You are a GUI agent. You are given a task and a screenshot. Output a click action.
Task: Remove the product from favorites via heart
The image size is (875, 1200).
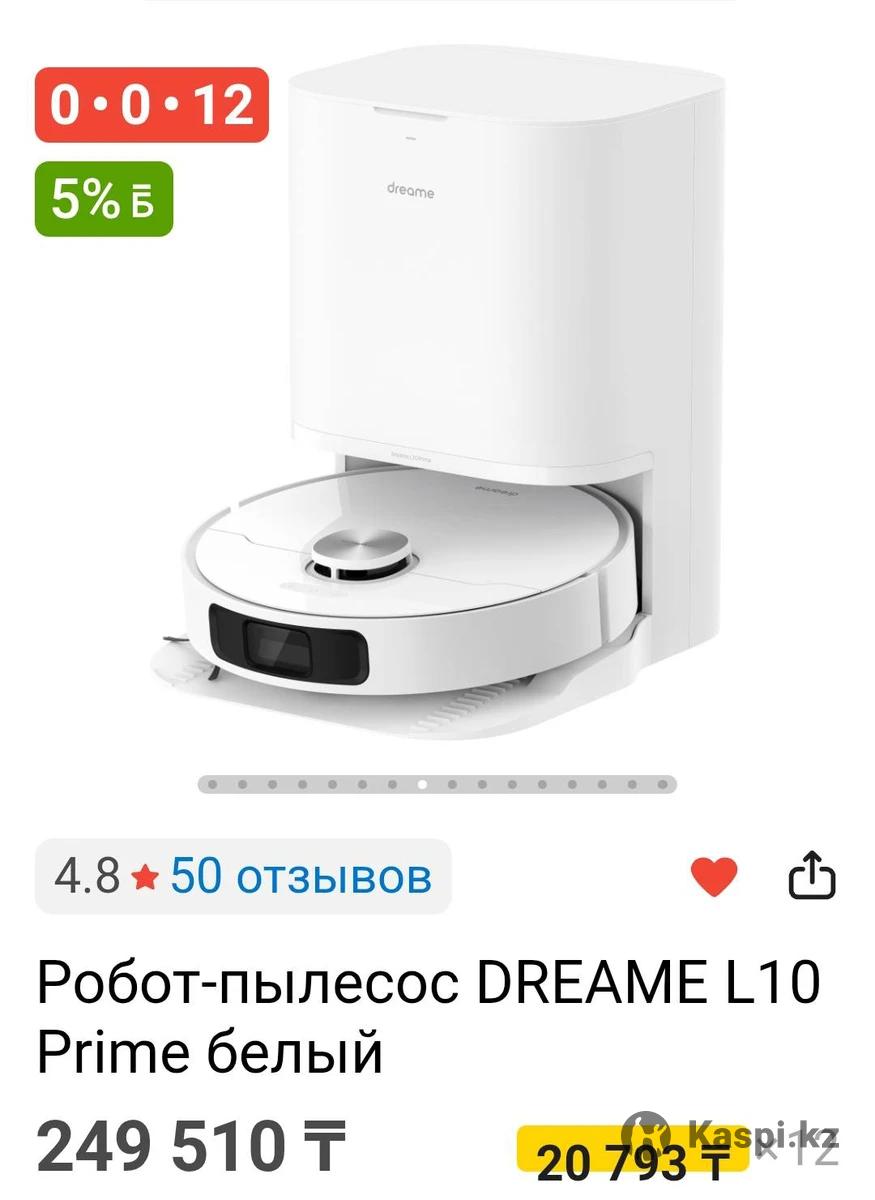pyautogui.click(x=714, y=877)
